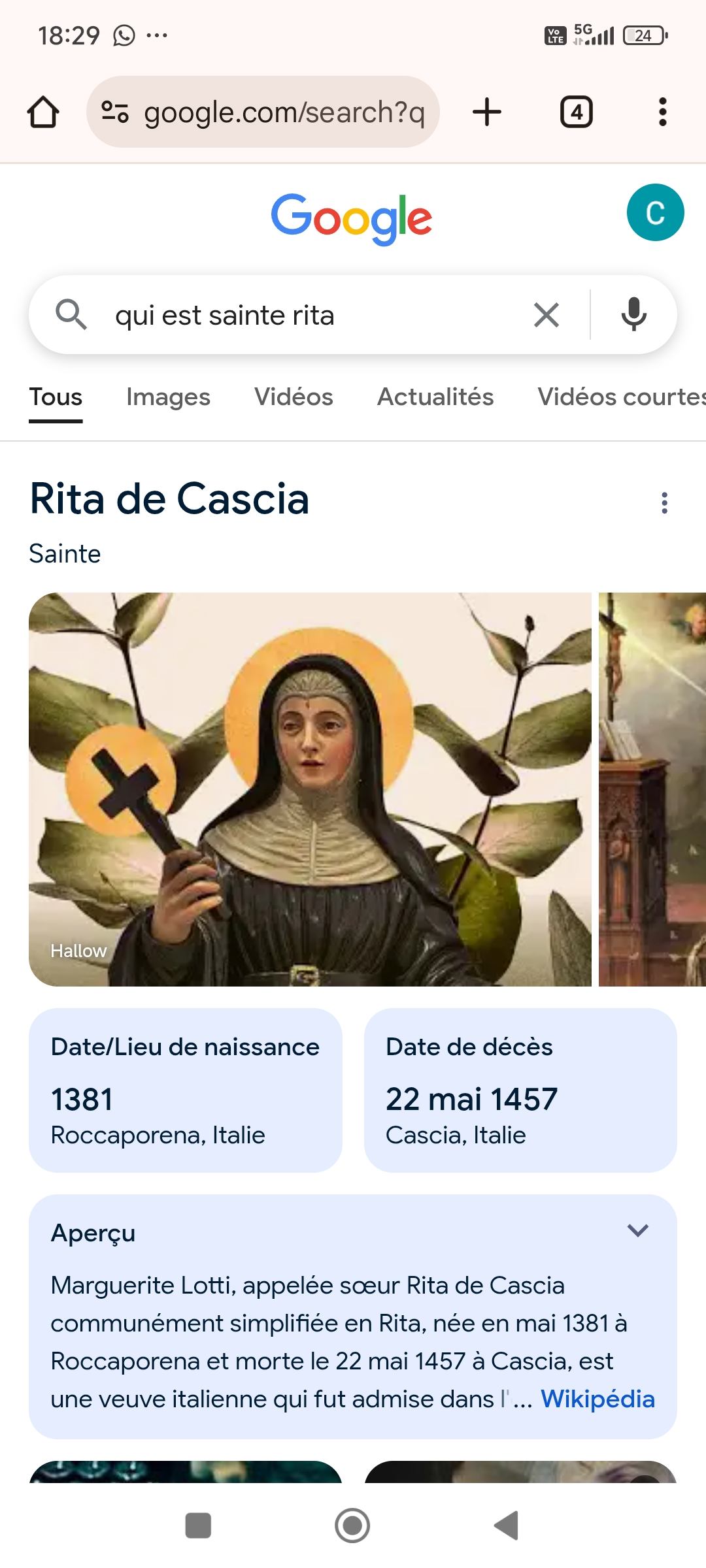Open a new browser tab
This screenshot has width=706, height=1568.
point(487,112)
